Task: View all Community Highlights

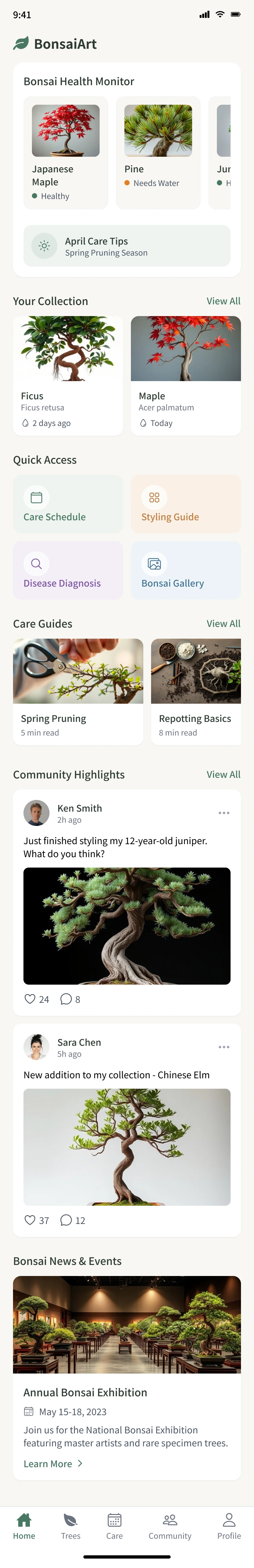Action: [223, 774]
